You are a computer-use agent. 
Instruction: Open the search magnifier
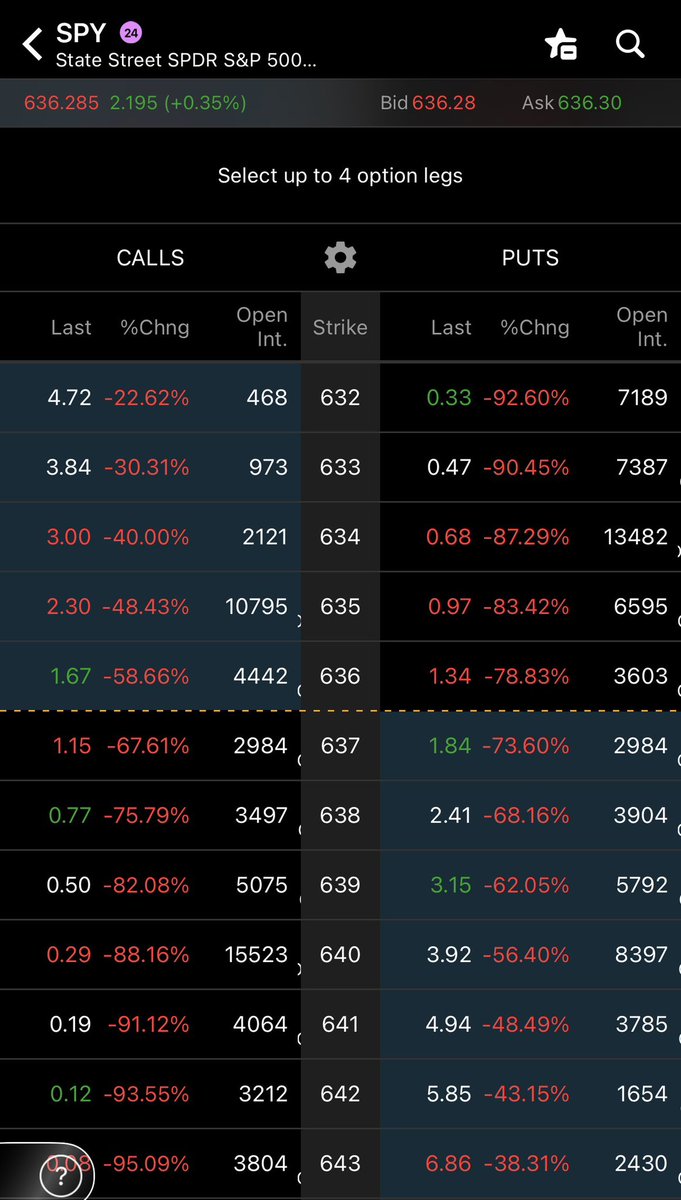tap(630, 44)
